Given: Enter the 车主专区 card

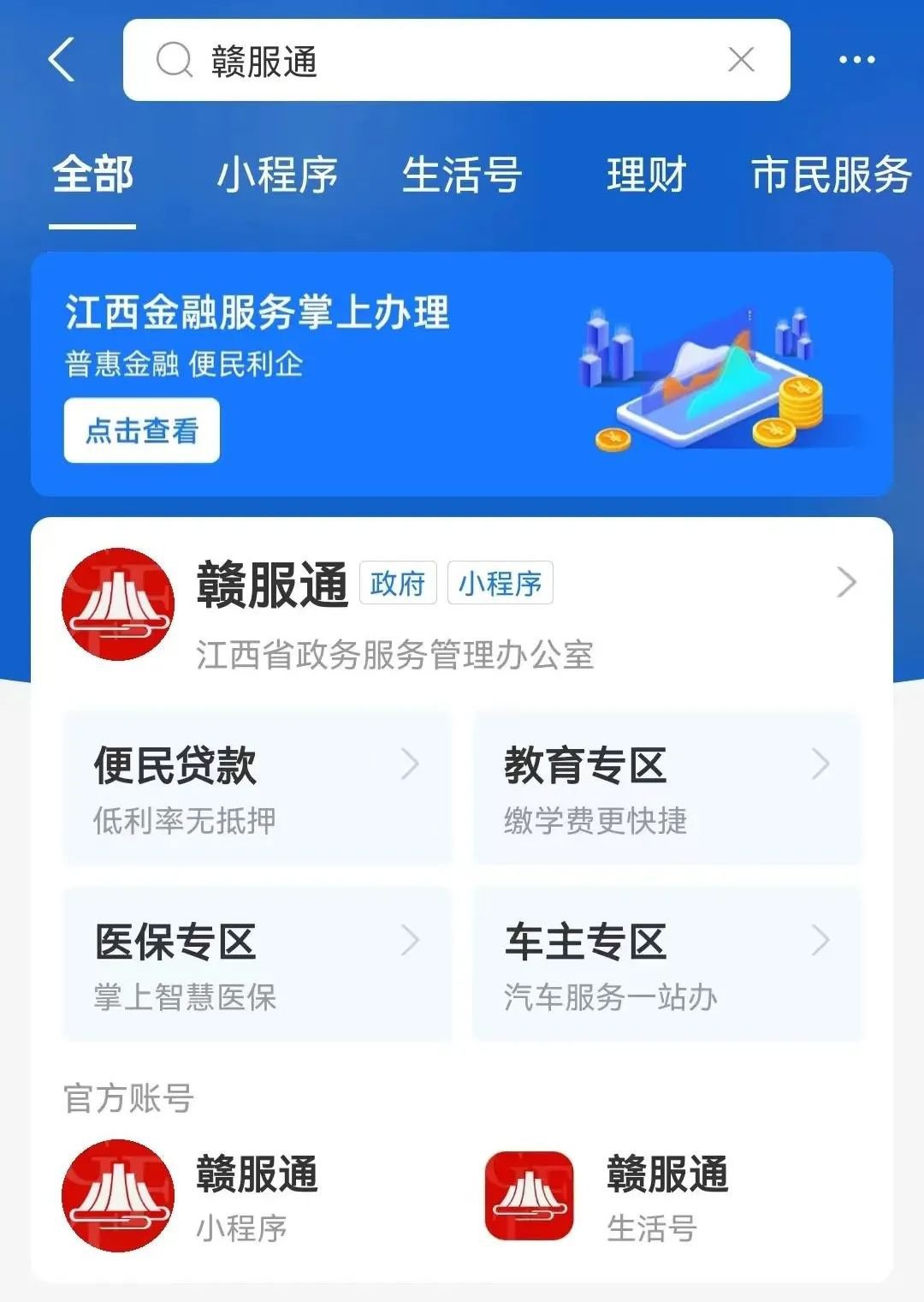Looking at the screenshot, I should tap(667, 964).
